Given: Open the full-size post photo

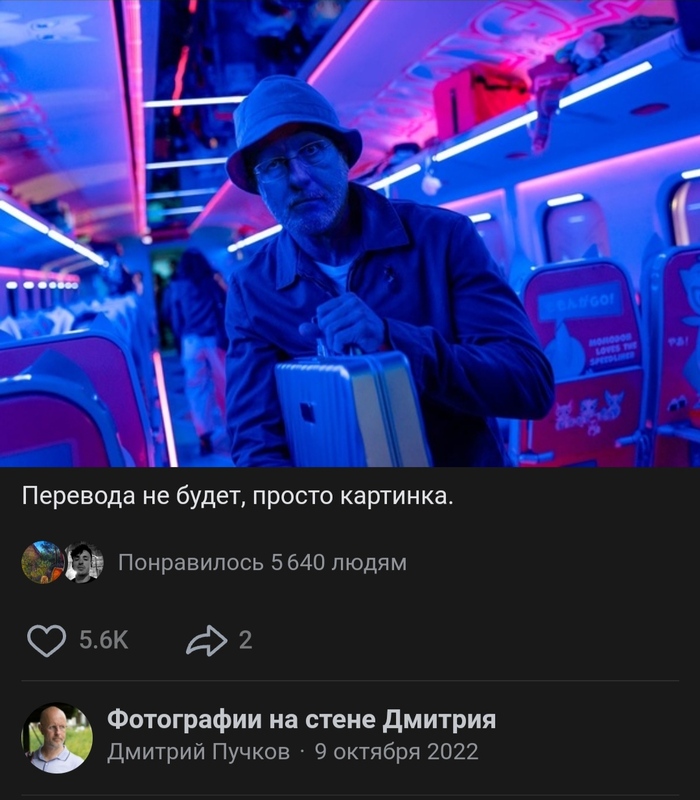Looking at the screenshot, I should click(x=350, y=233).
